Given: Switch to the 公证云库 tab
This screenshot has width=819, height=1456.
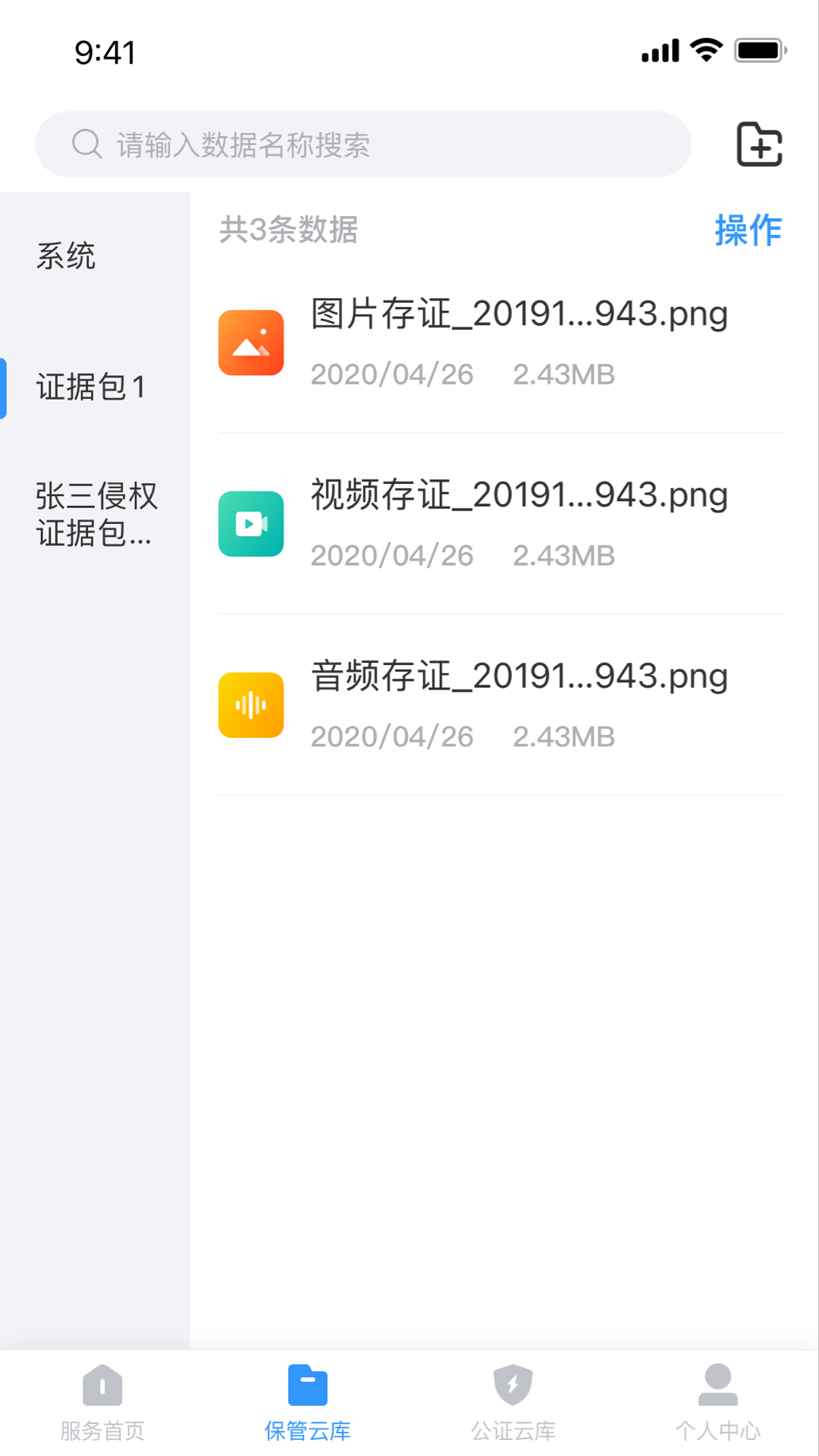Looking at the screenshot, I should click(513, 1403).
